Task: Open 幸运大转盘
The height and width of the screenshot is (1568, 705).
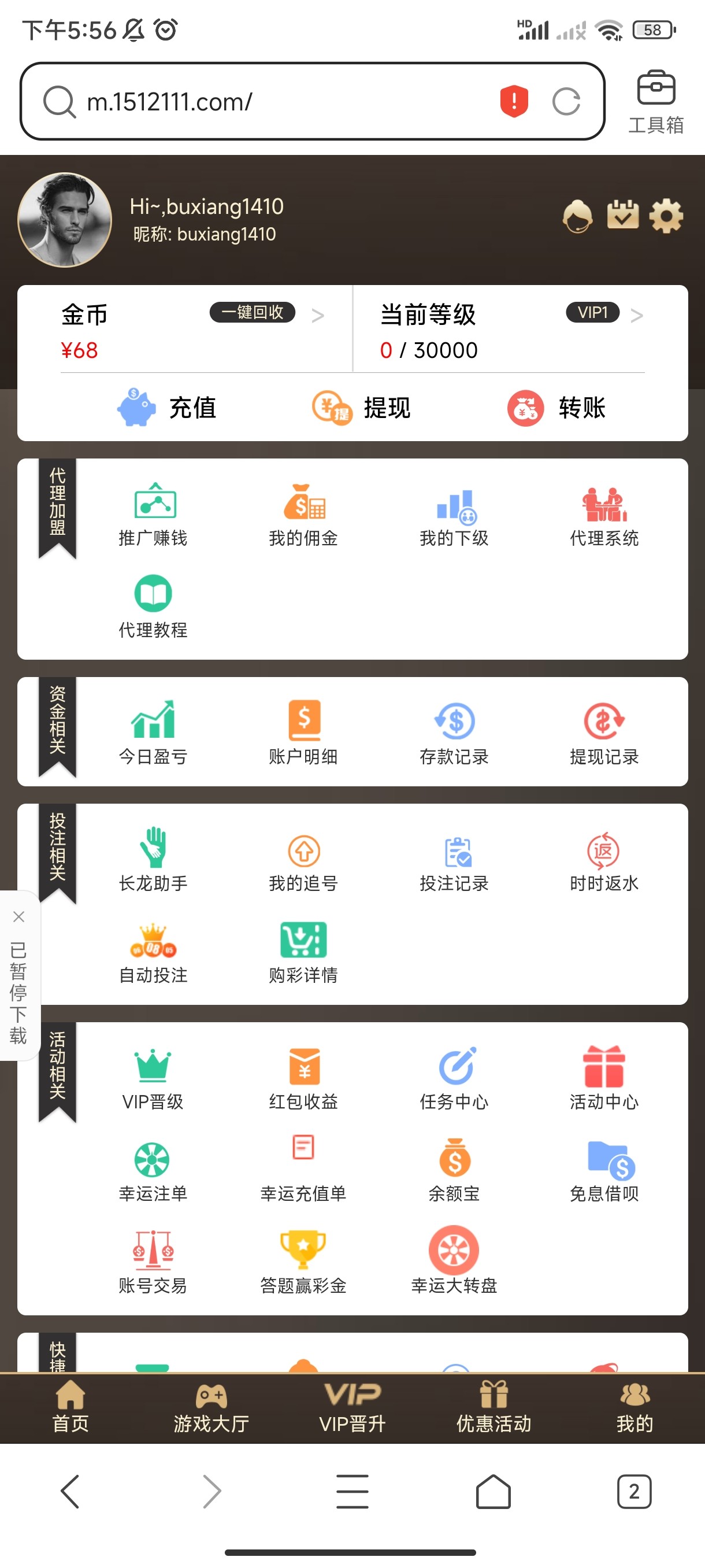Action: [454, 1261]
